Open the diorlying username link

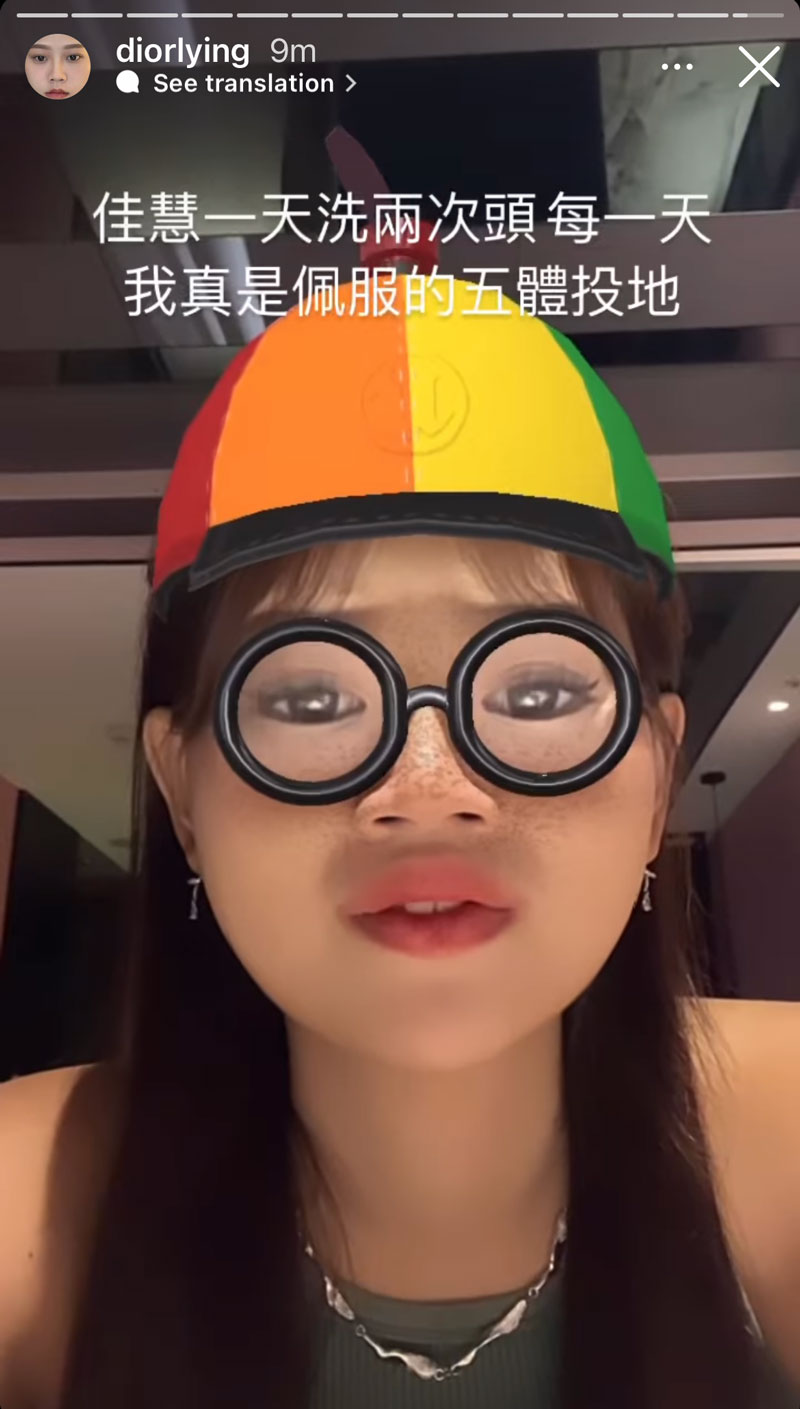coord(183,50)
